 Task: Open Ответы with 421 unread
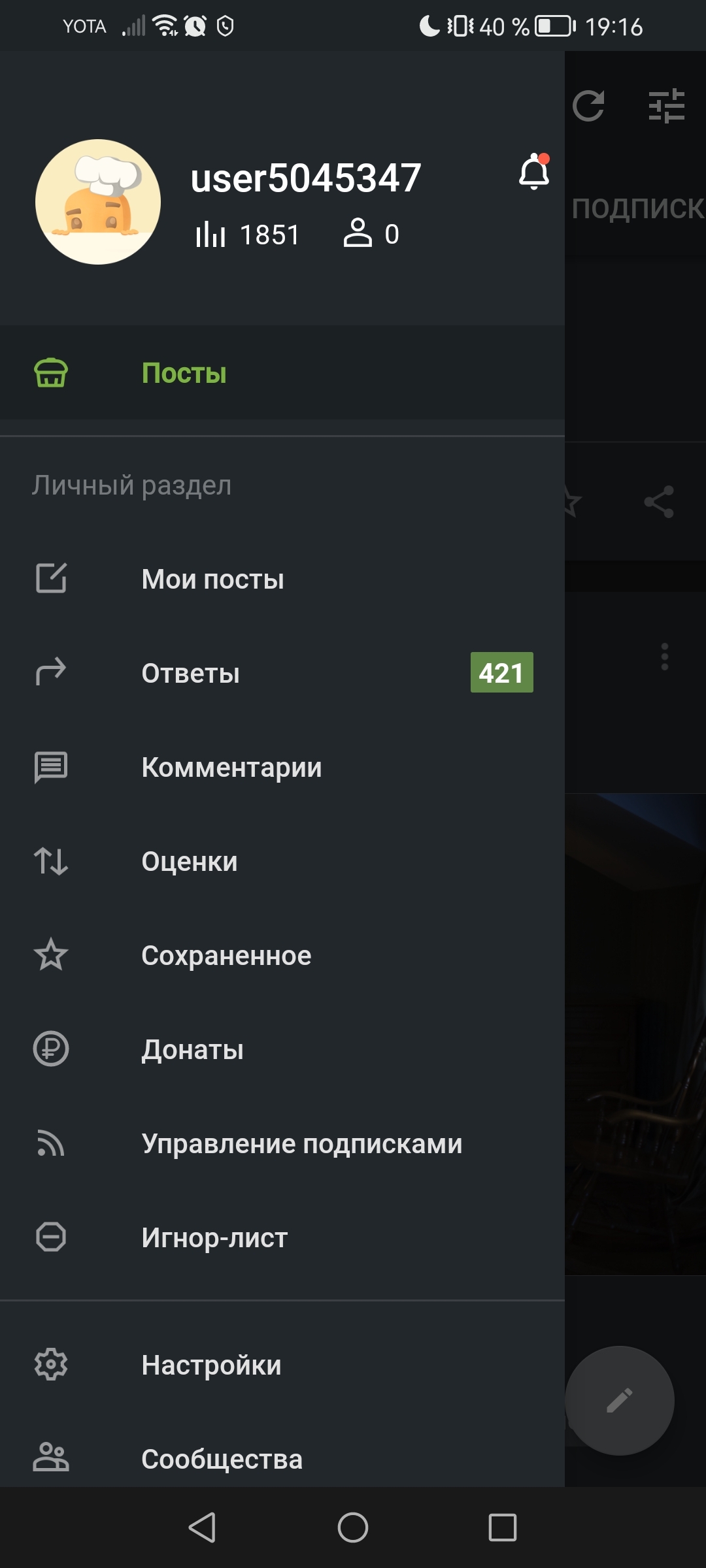[190, 674]
